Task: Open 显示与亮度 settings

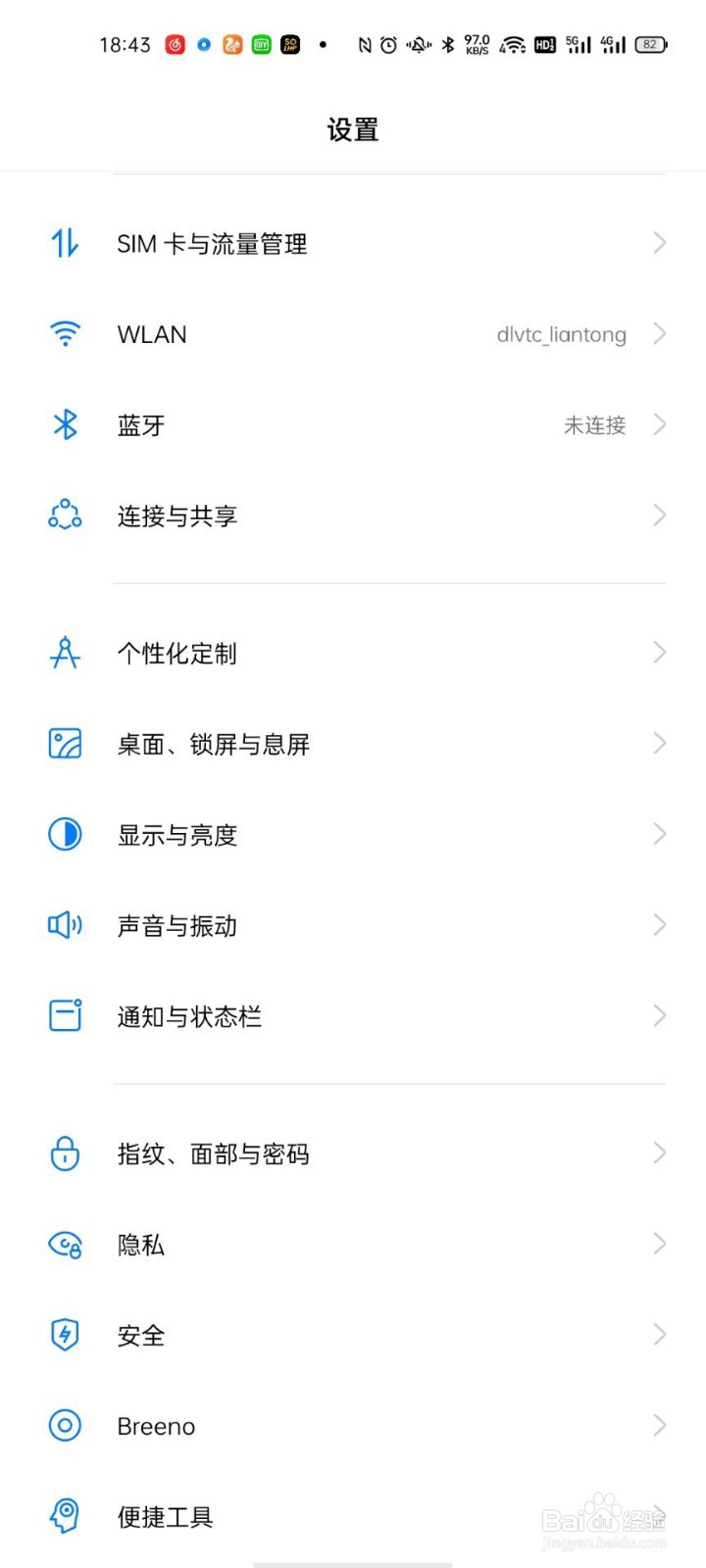Action: coord(353,834)
